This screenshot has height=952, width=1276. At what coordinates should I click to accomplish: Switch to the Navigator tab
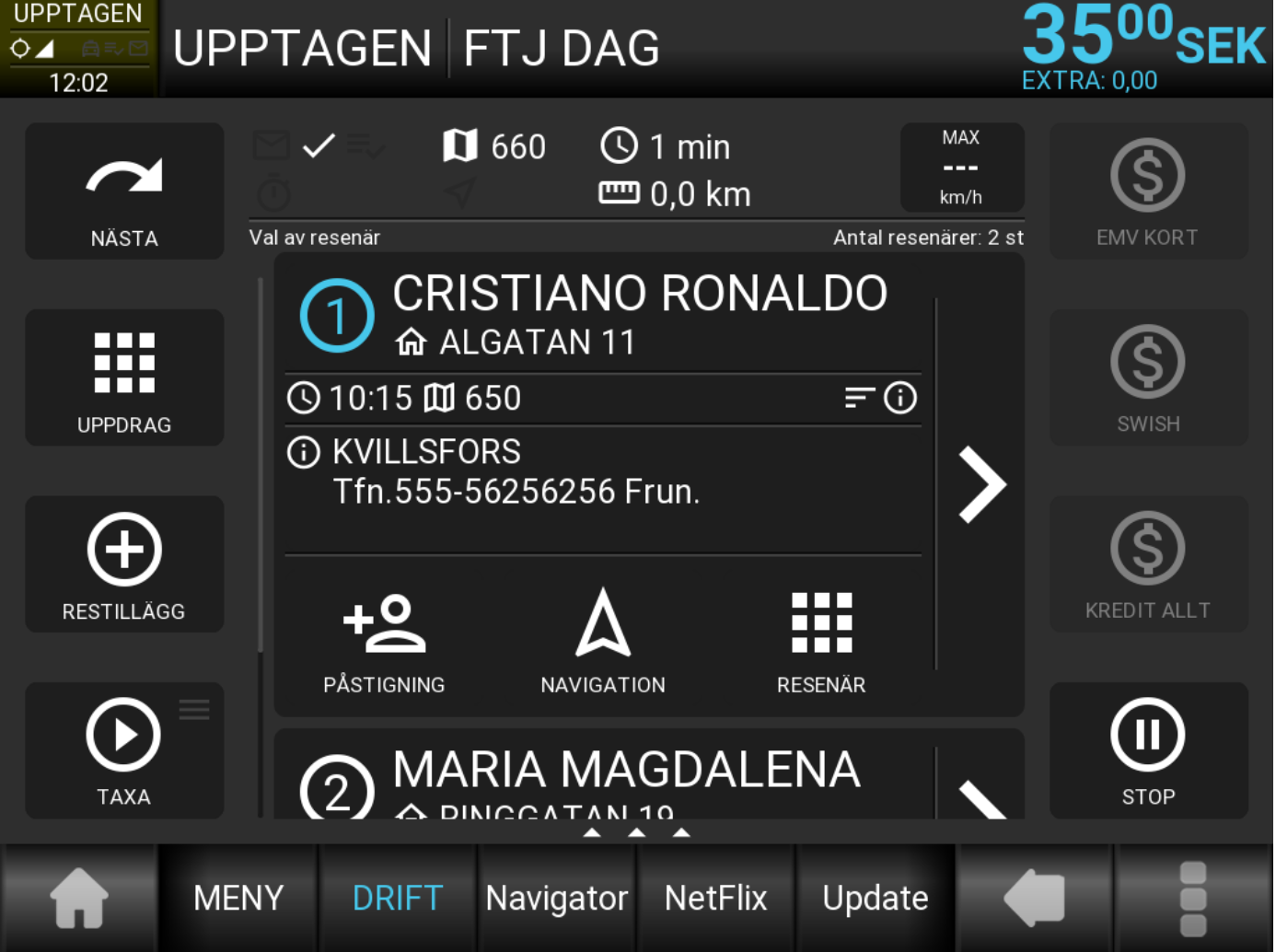click(x=556, y=898)
